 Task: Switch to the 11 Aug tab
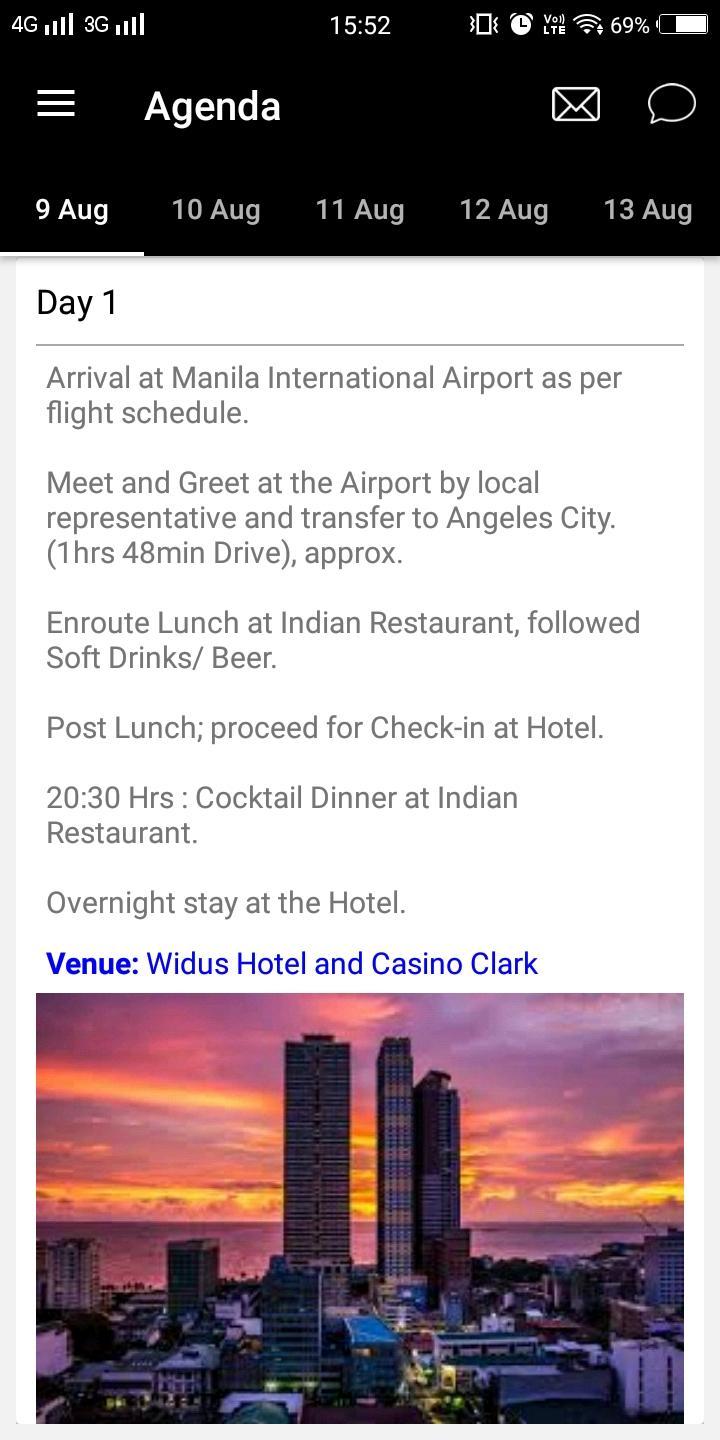360,210
